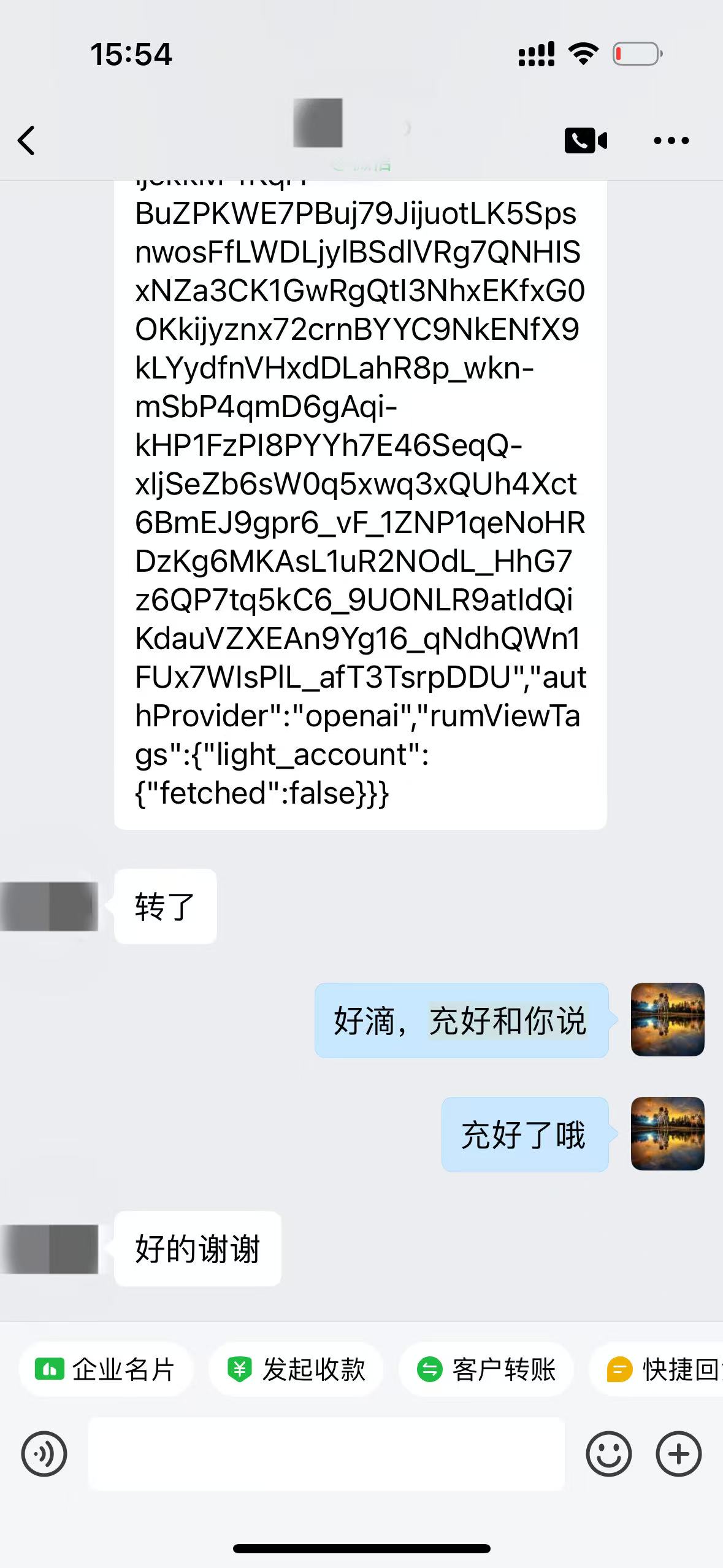The height and width of the screenshot is (1568, 723).
Task: Select the voice message icon
Action: pos(43,1454)
